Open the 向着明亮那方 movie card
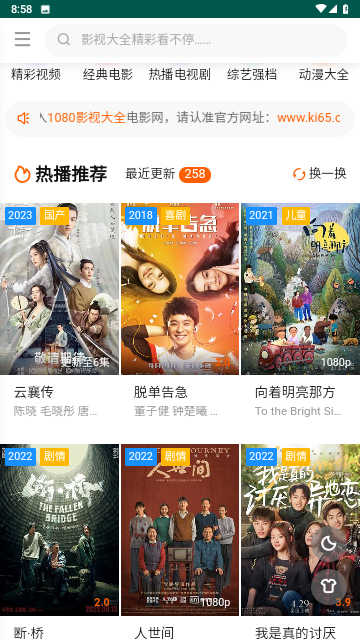The height and width of the screenshot is (640, 360). pyautogui.click(x=300, y=310)
